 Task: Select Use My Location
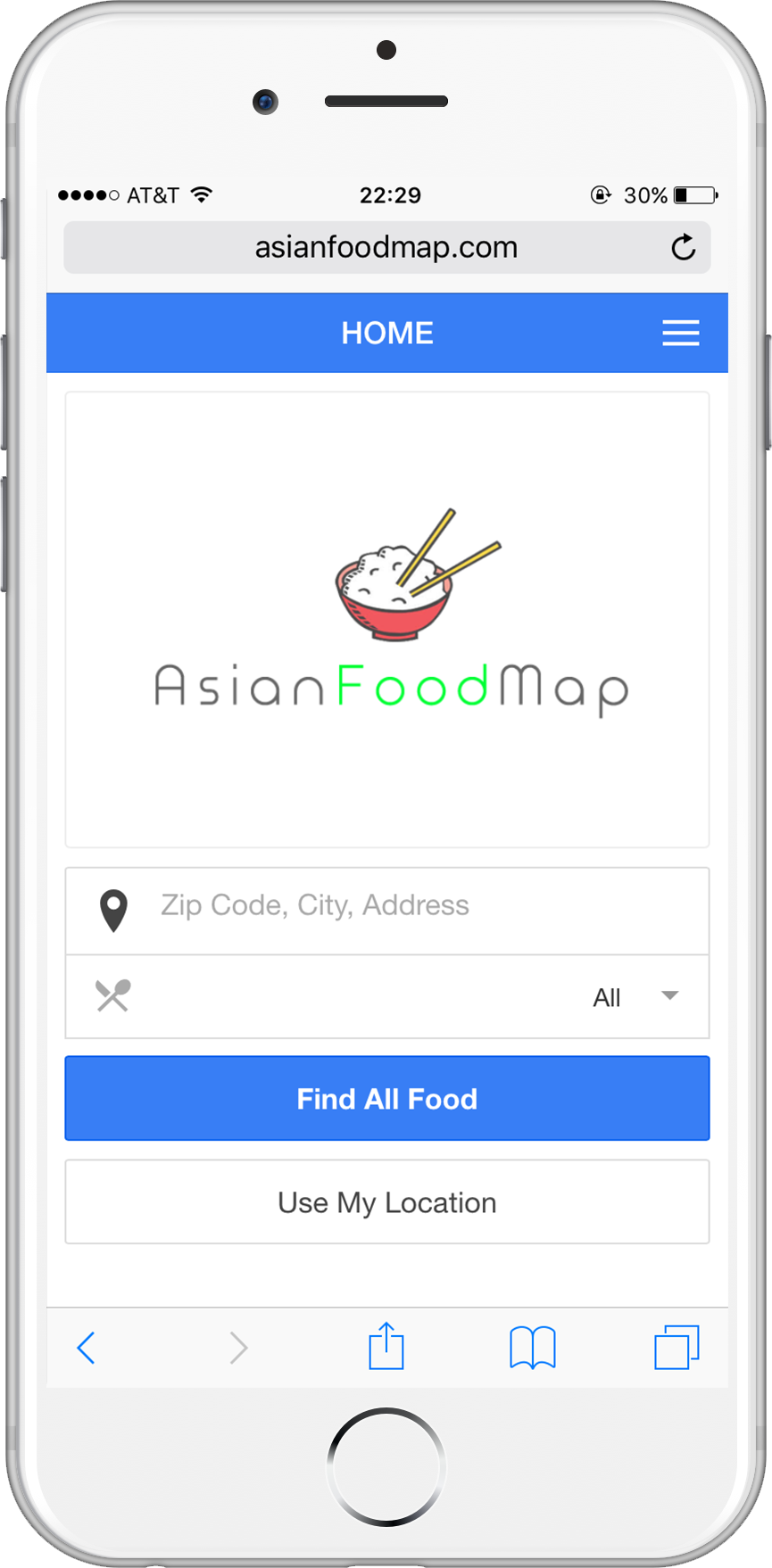386,1202
